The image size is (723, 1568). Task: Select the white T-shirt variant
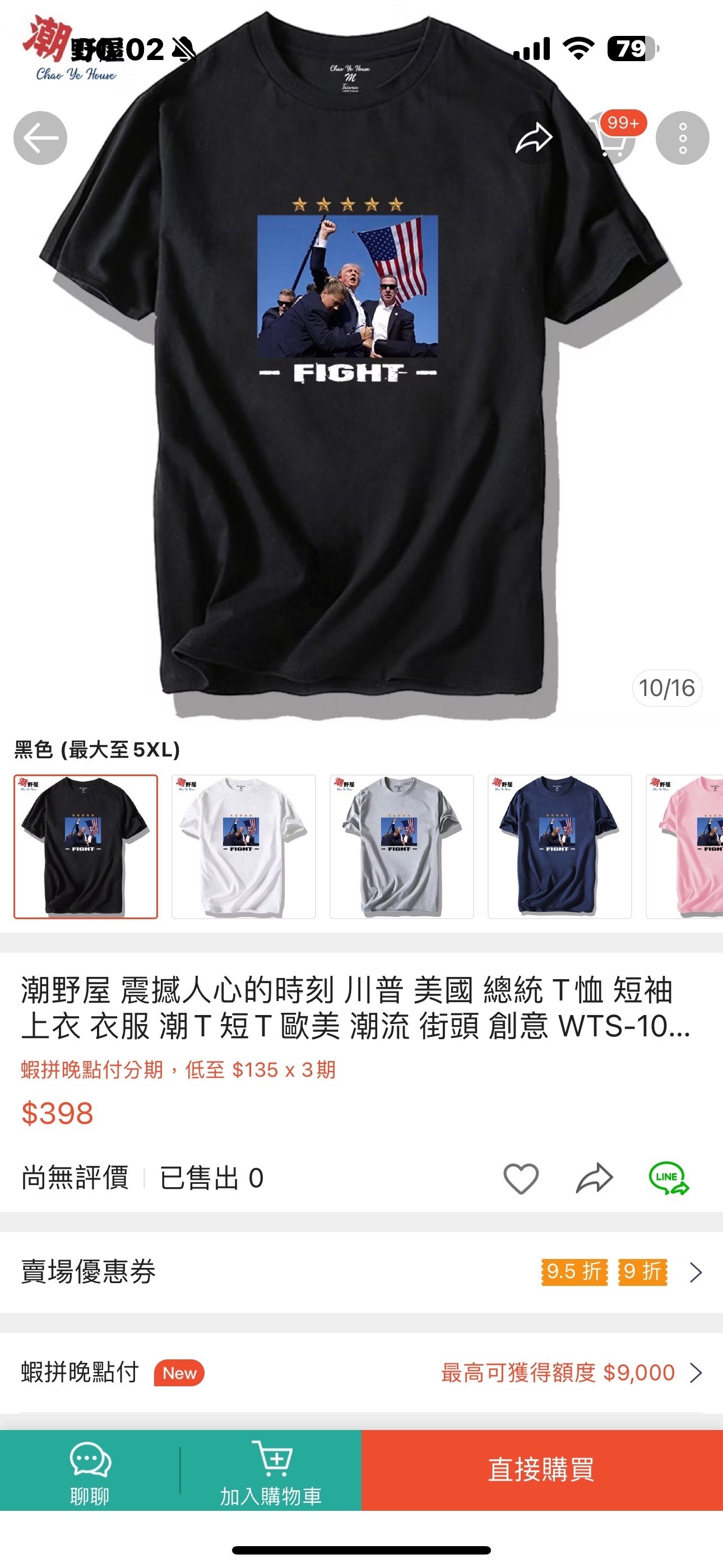click(243, 846)
